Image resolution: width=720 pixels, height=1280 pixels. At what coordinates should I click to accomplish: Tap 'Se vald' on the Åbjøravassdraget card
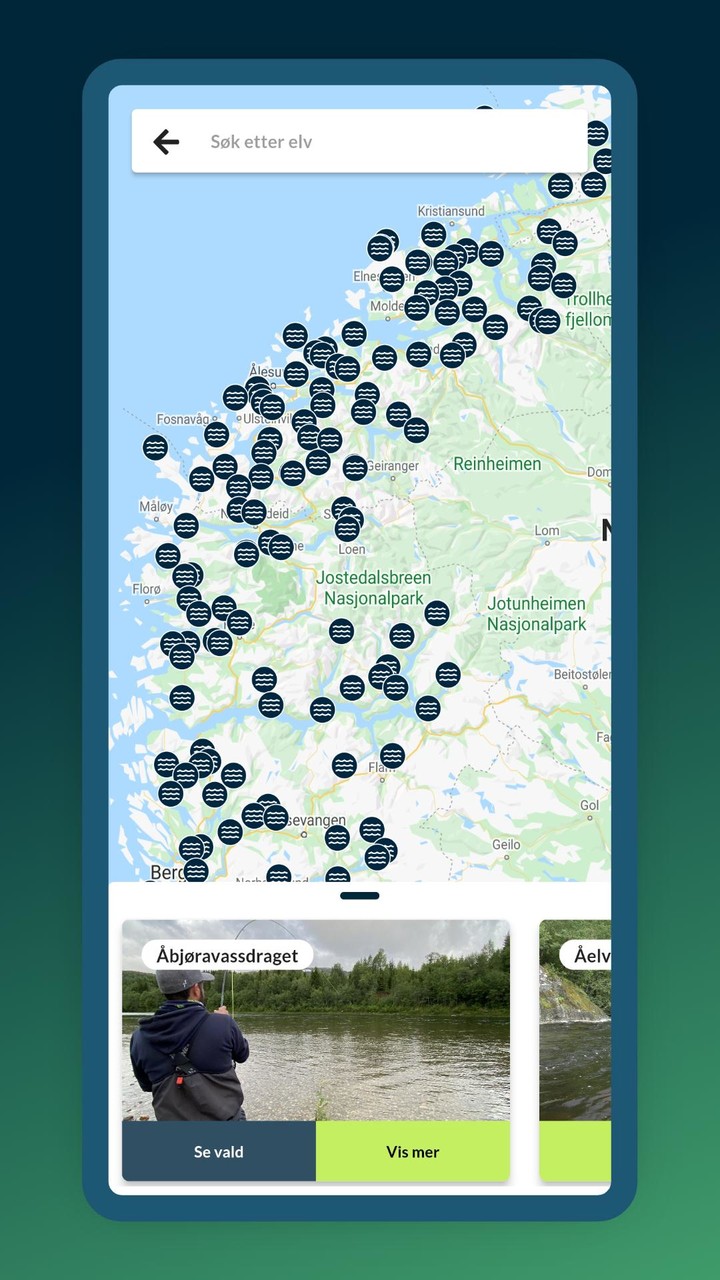click(x=218, y=1152)
